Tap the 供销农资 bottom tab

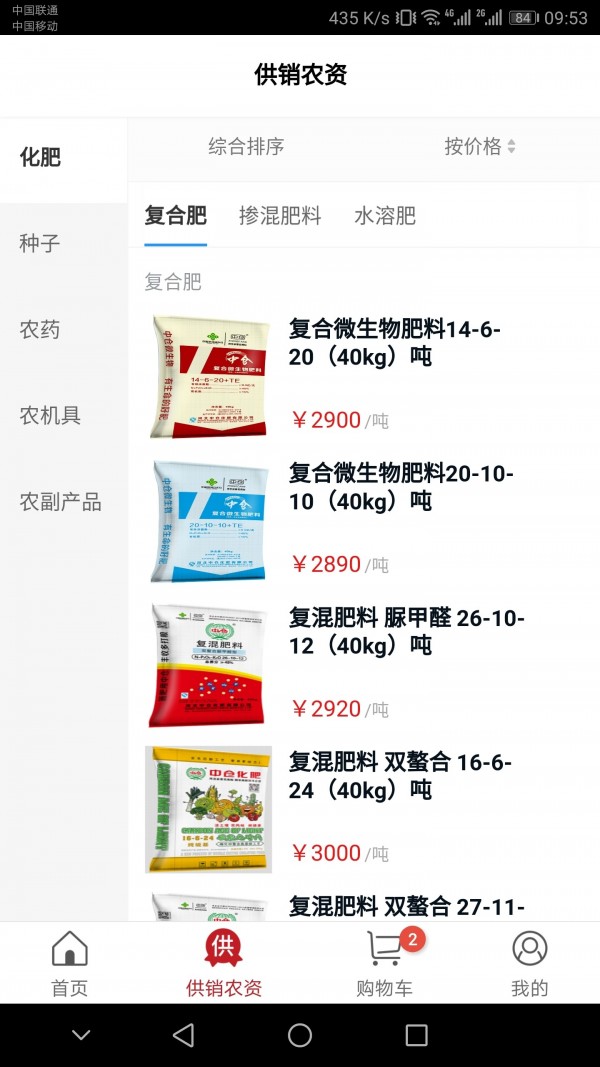pyautogui.click(x=224, y=962)
